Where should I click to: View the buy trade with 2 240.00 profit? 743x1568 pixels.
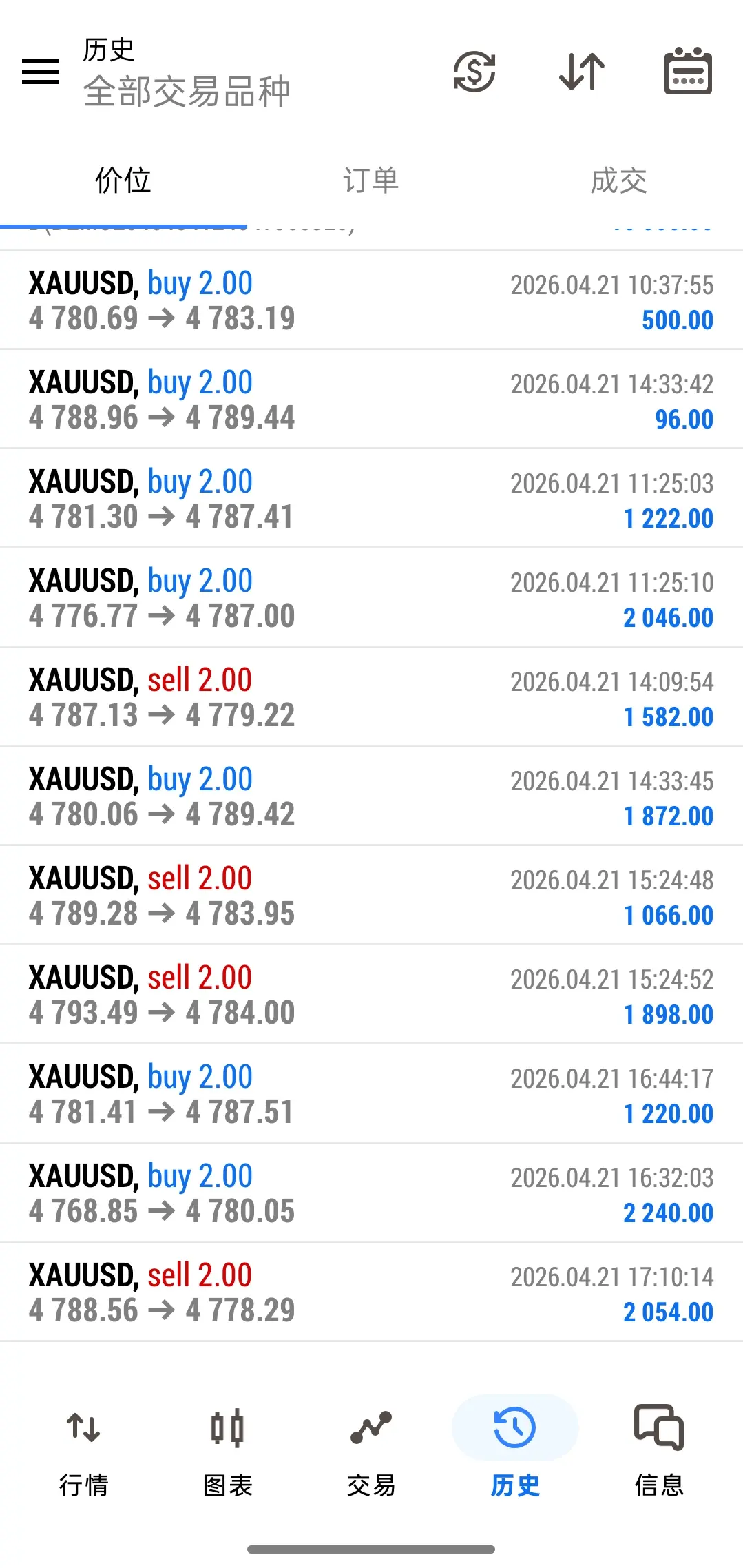[371, 1193]
